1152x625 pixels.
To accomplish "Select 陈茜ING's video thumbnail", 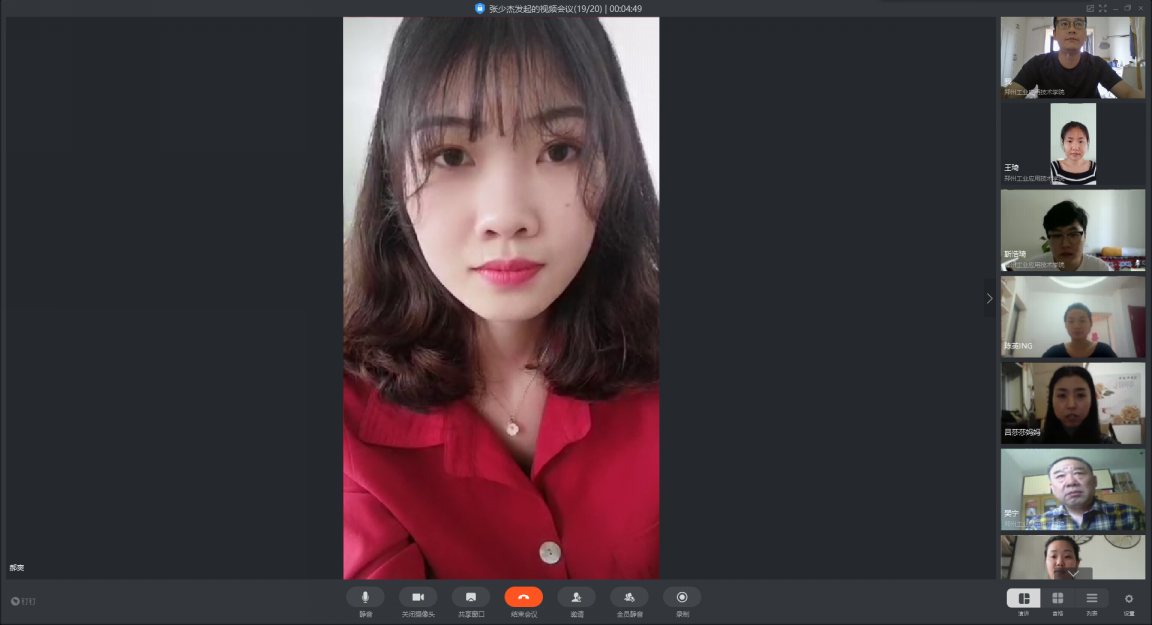I will click(x=1073, y=316).
